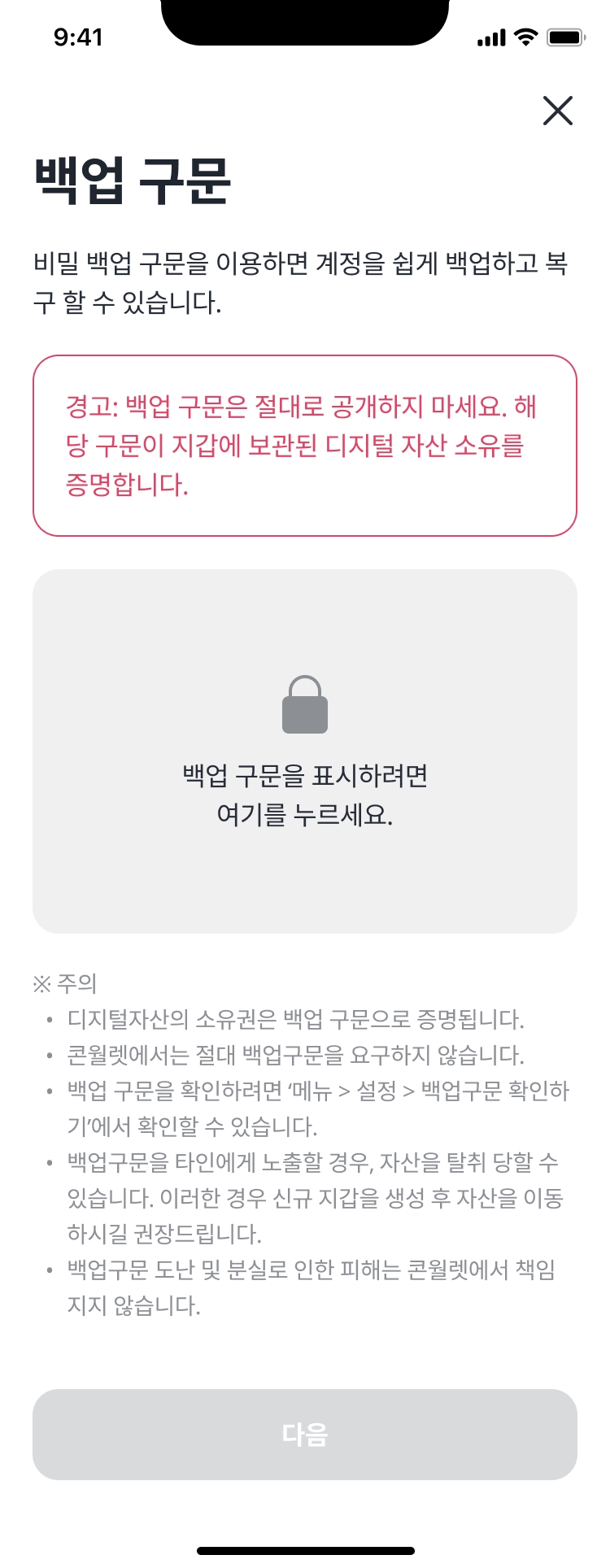This screenshot has width=610, height=1568.
Task: Tap the 다음 button
Action: [305, 1434]
